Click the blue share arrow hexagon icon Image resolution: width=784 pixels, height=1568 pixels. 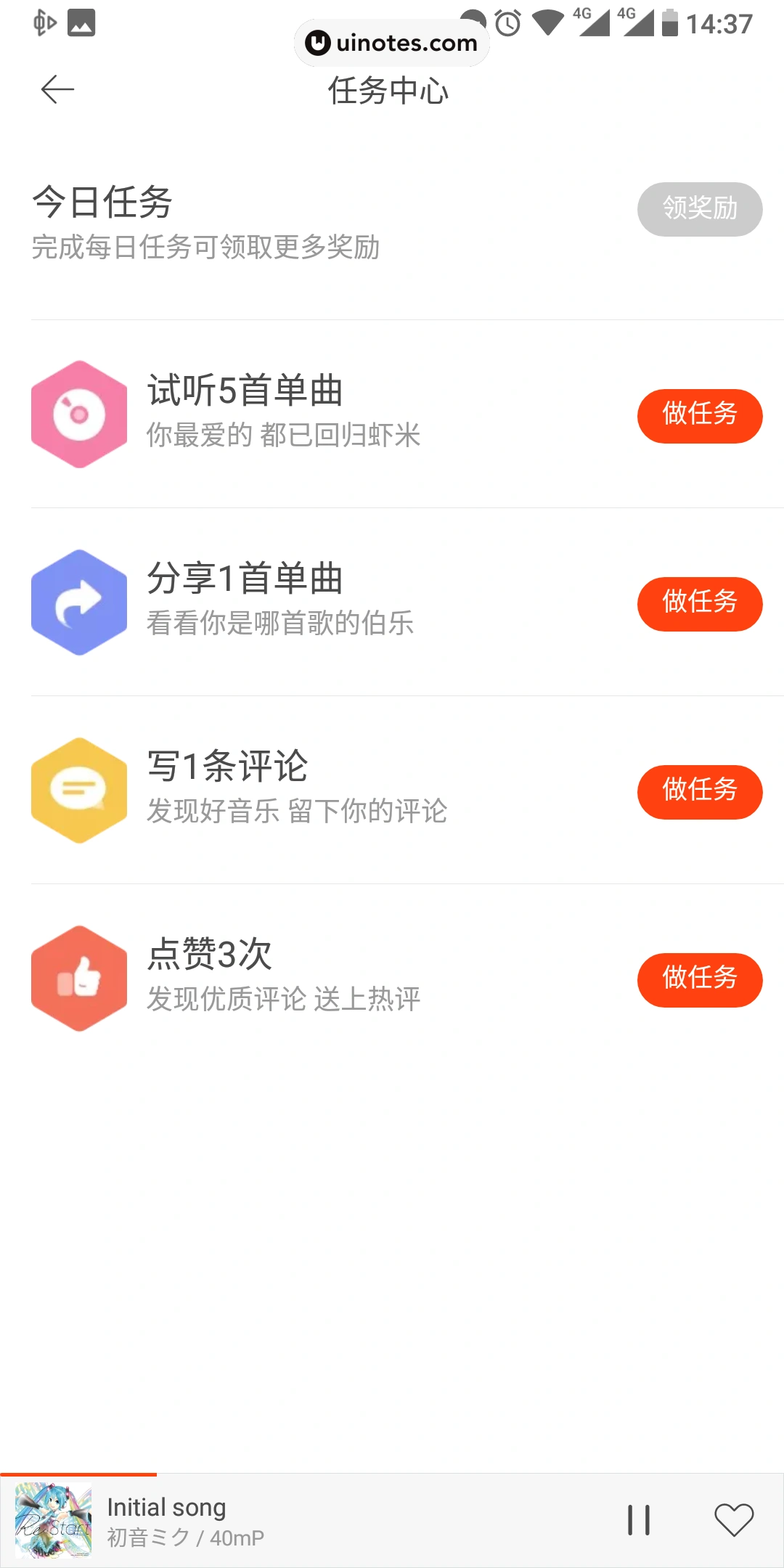tap(80, 603)
